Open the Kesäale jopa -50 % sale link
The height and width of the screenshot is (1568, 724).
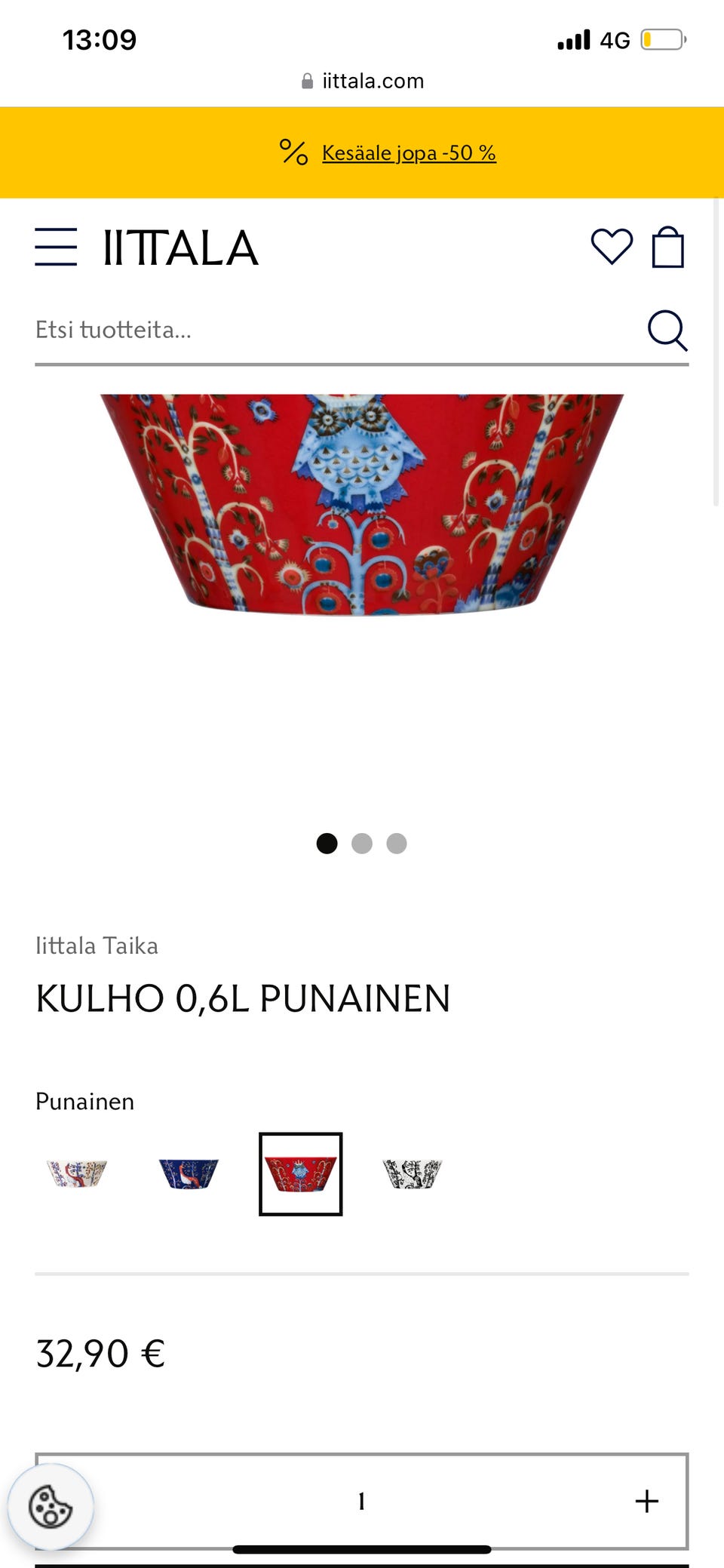point(409,152)
